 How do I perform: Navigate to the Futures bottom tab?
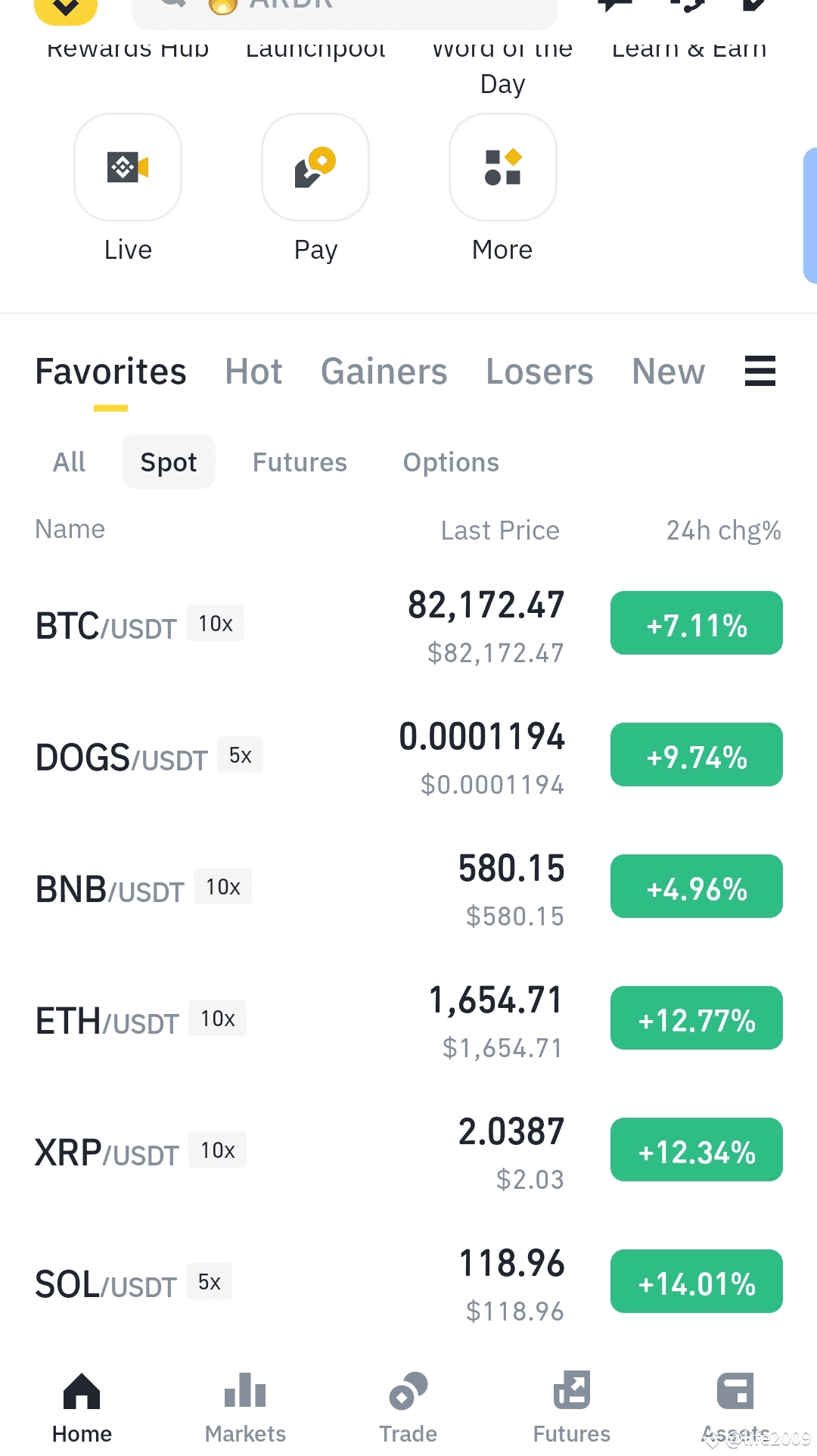point(571,1404)
